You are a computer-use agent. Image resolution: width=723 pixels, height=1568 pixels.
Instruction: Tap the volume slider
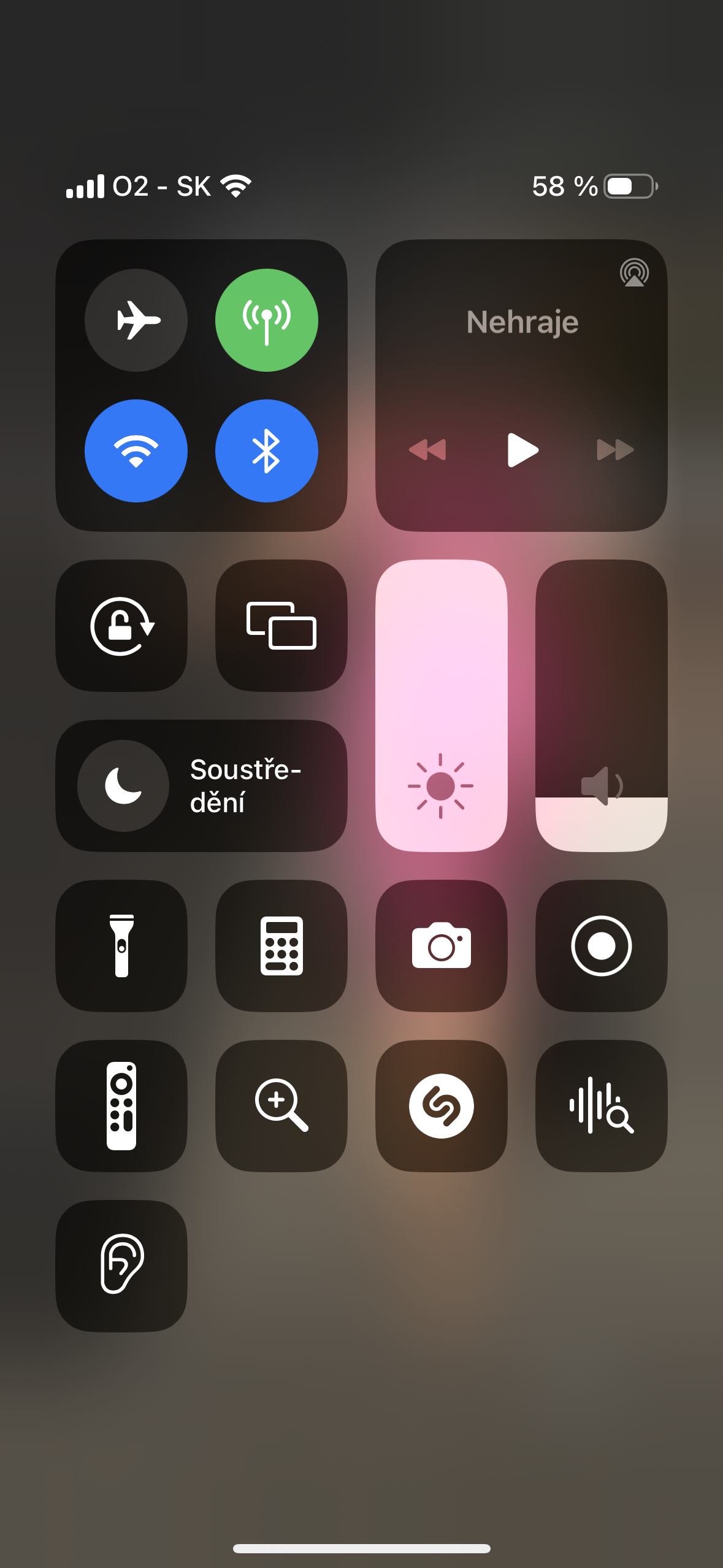pos(601,705)
